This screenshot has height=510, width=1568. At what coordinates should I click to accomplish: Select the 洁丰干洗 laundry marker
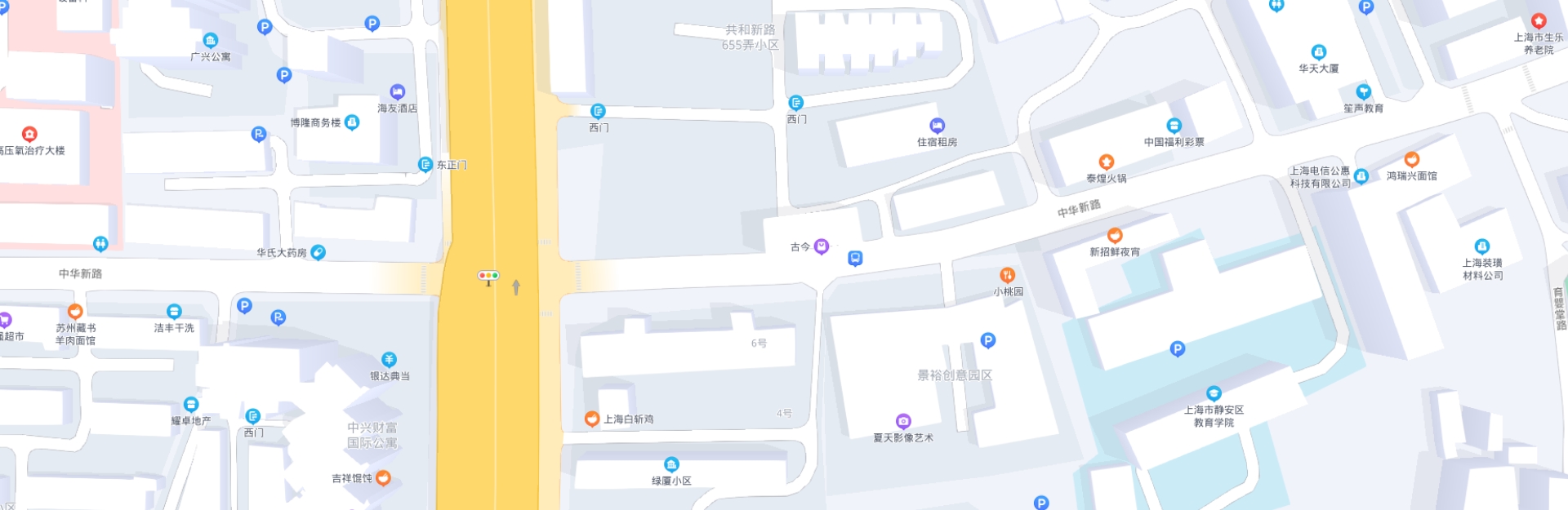click(x=174, y=312)
